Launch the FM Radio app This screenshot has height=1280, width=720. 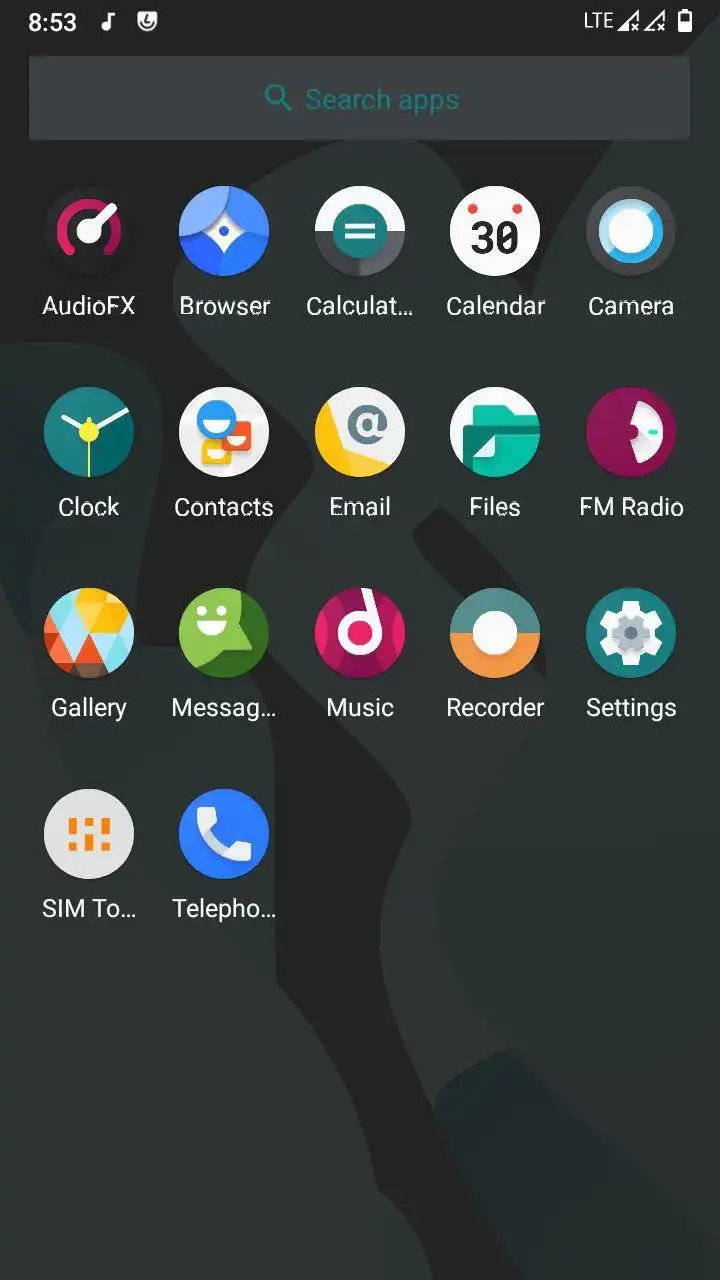click(x=630, y=432)
